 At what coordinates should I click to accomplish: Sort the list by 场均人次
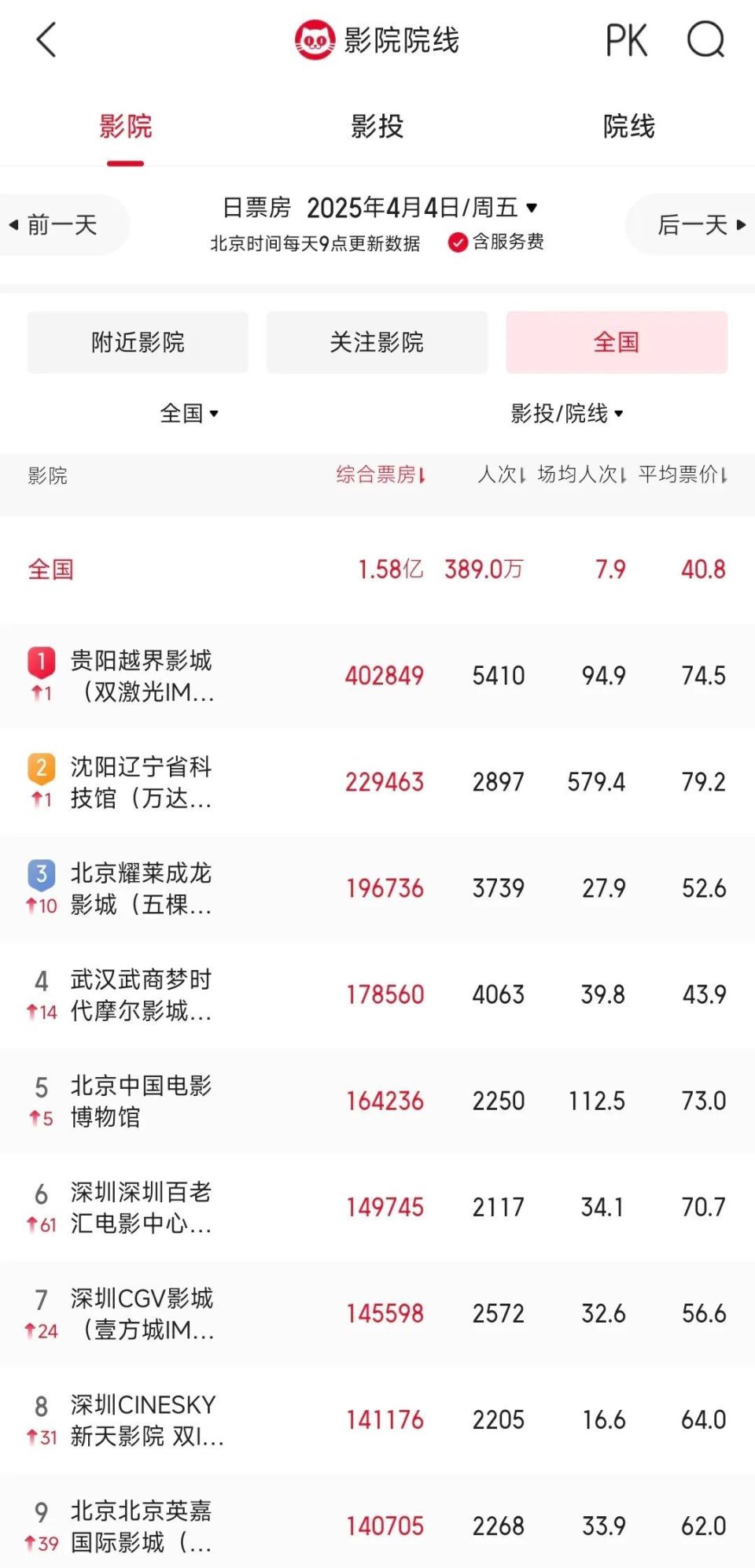point(581,474)
